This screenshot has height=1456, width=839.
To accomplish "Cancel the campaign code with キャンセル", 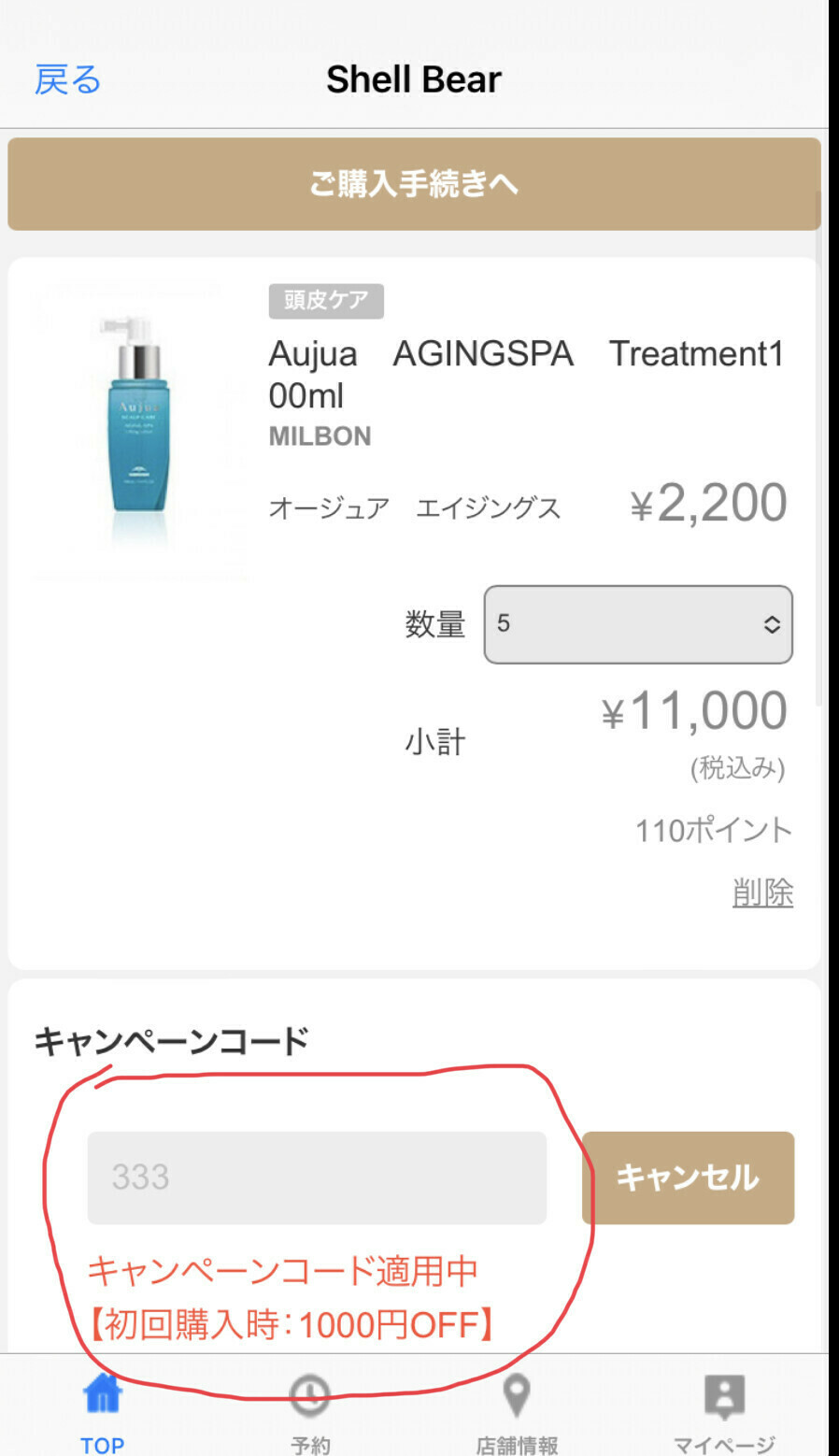I will click(688, 1178).
